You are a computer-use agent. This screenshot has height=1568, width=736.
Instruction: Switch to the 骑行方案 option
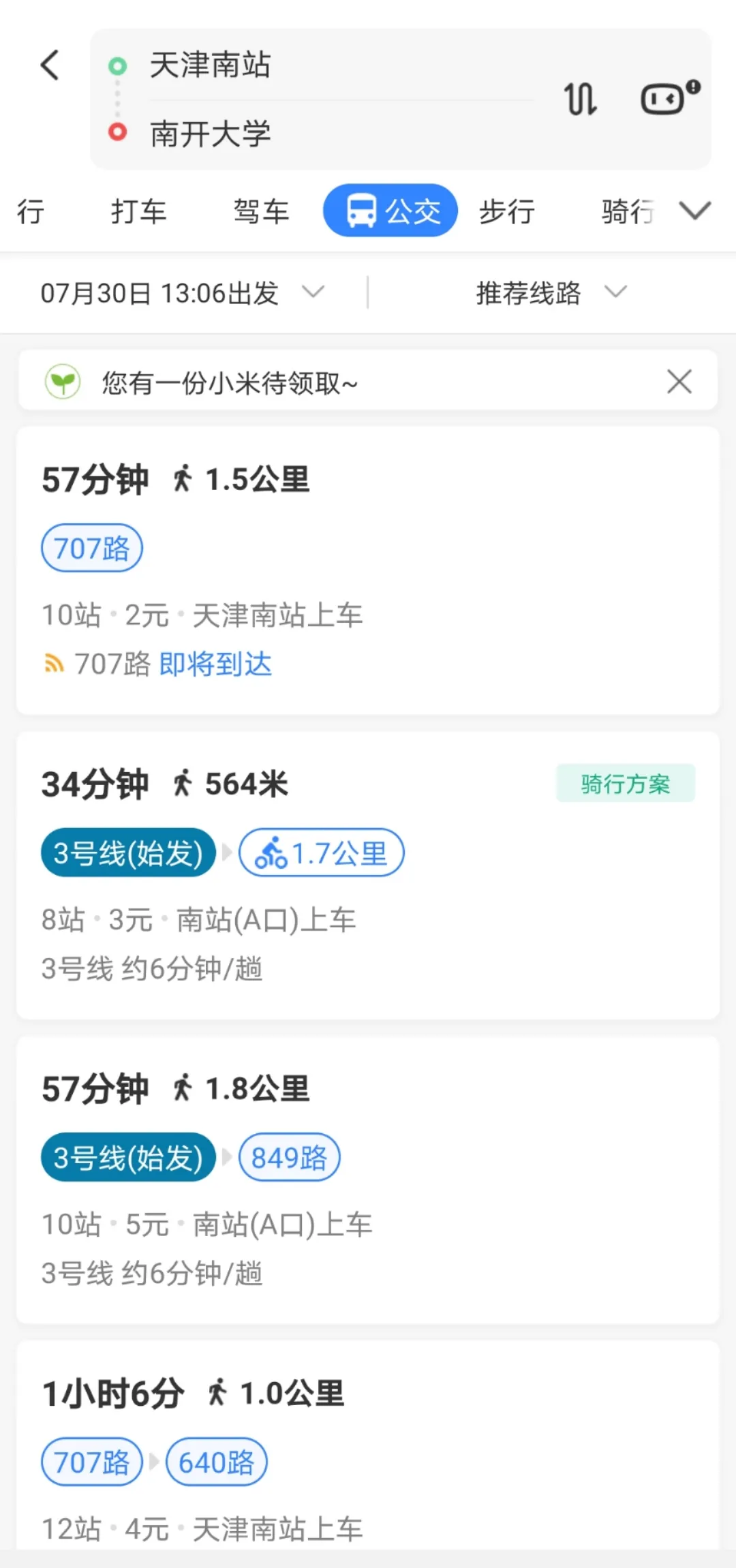(x=626, y=784)
